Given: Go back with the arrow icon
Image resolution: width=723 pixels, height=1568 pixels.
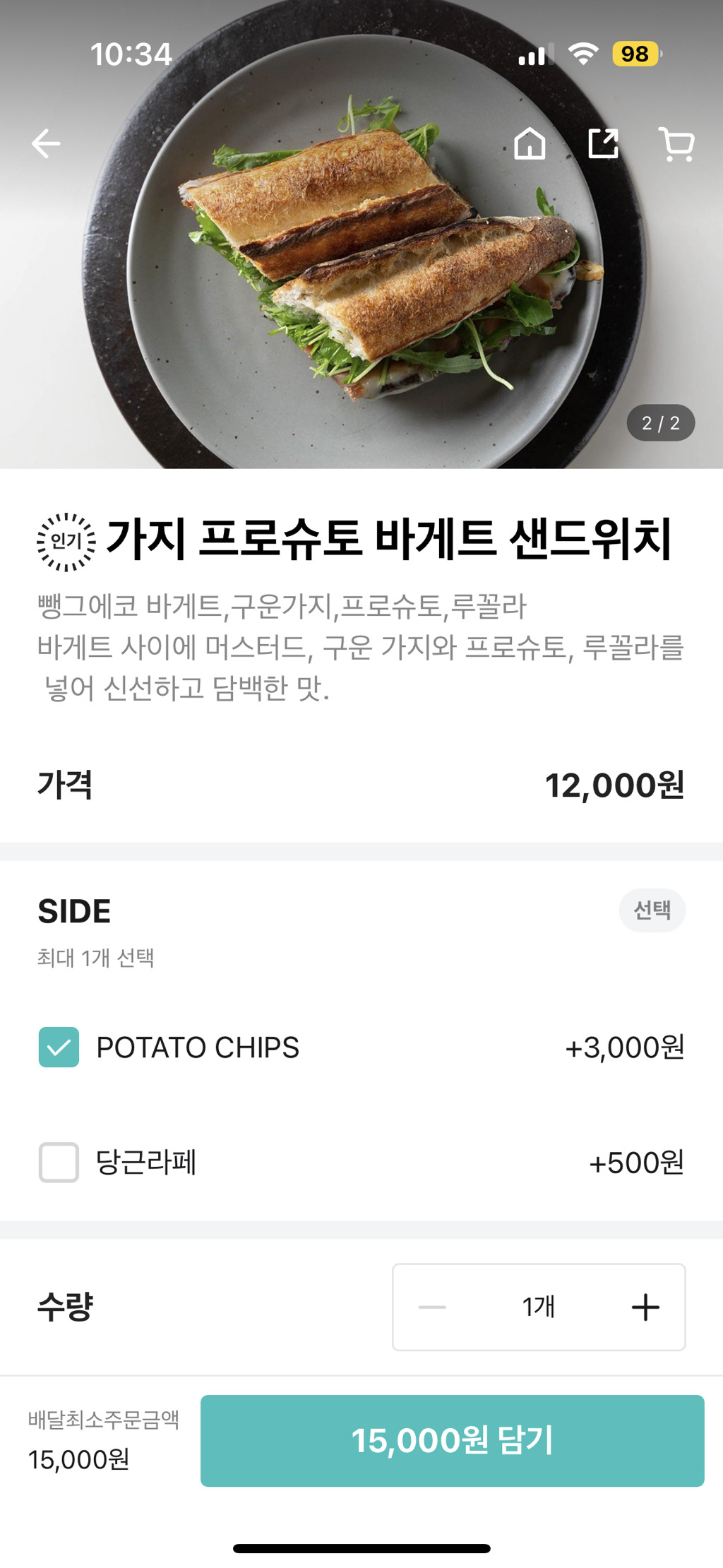Looking at the screenshot, I should (46, 144).
